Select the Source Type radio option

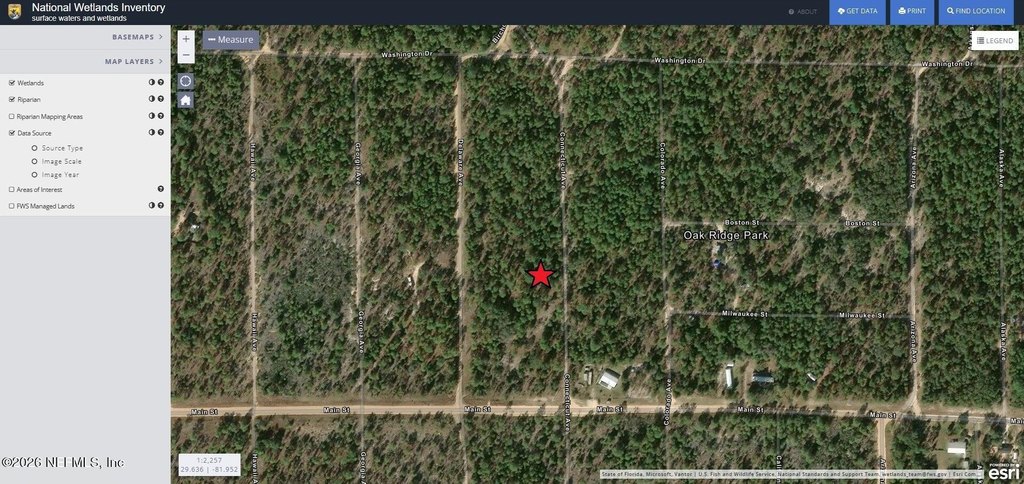[35, 148]
